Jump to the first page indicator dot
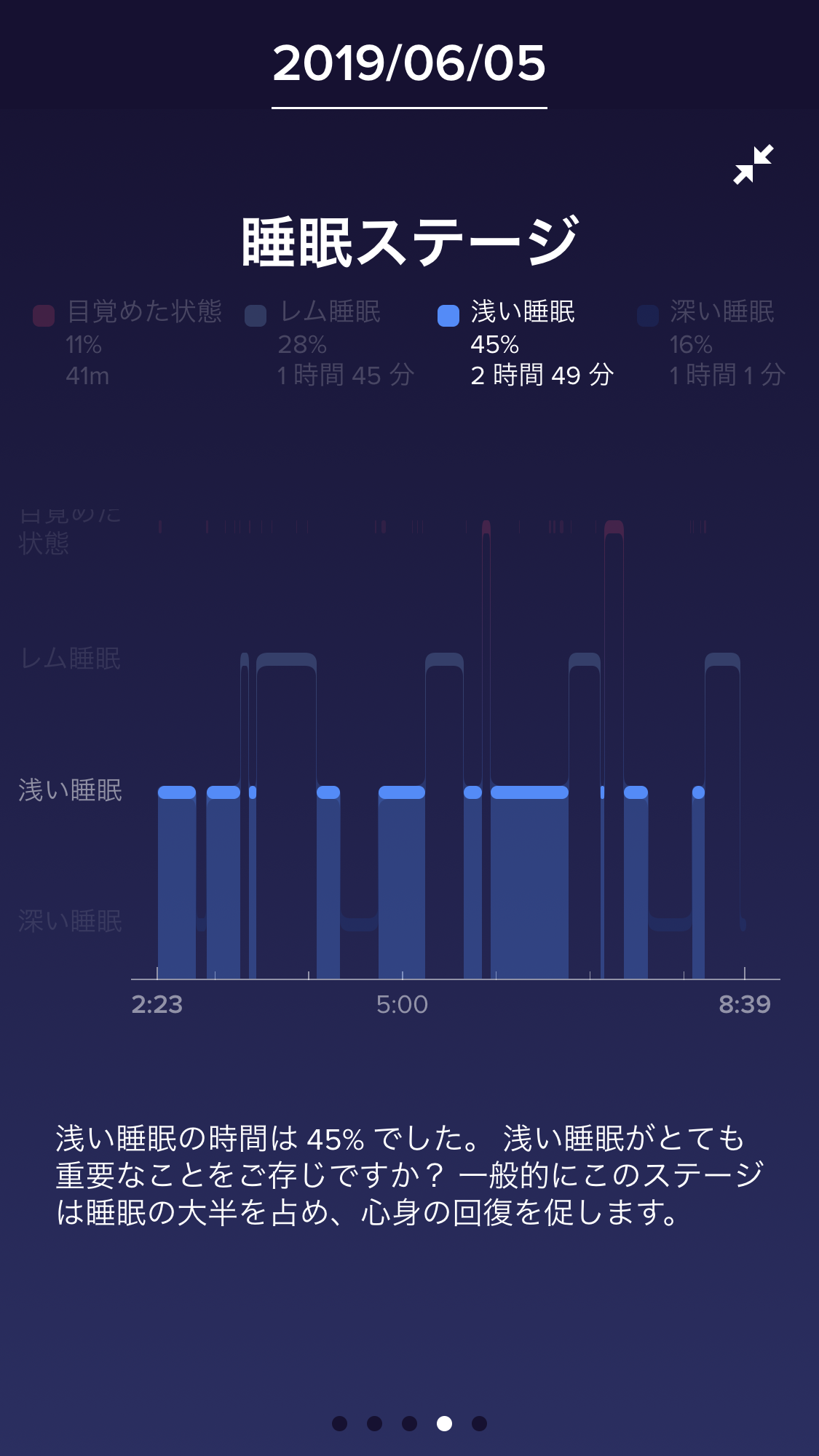The image size is (819, 1456). click(339, 1423)
